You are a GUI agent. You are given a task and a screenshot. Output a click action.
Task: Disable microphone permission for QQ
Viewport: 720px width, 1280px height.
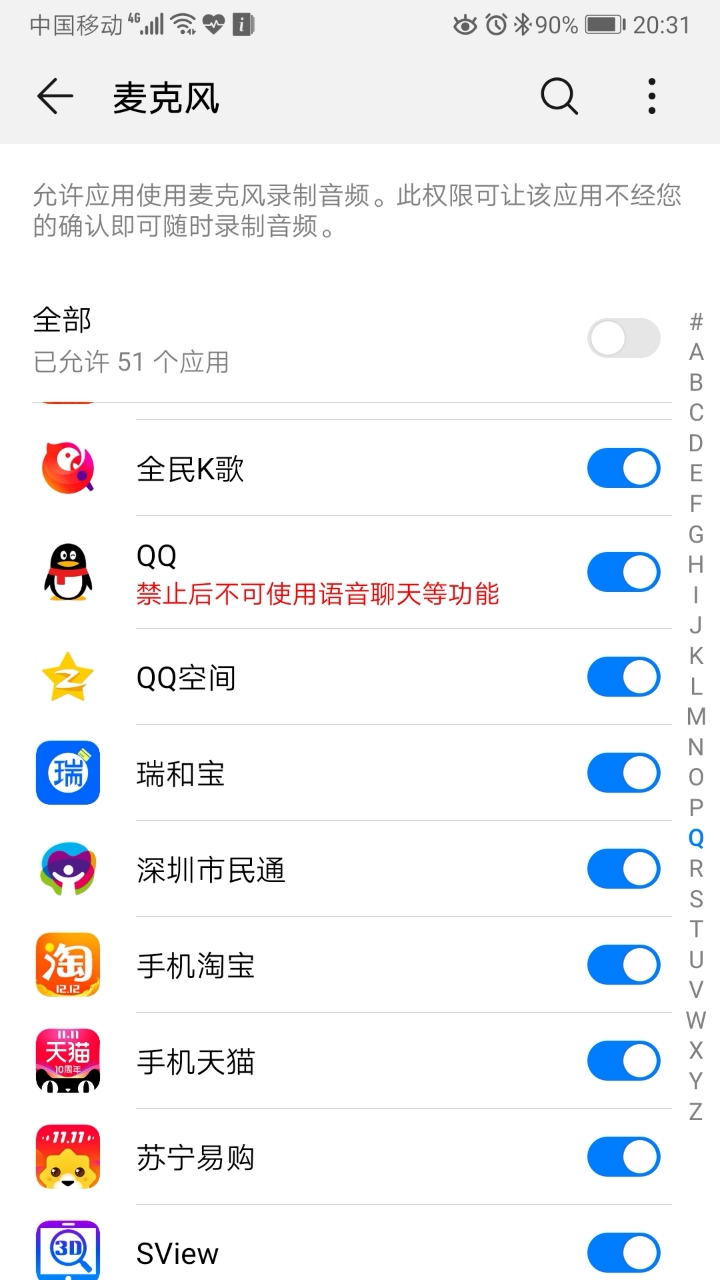(623, 571)
